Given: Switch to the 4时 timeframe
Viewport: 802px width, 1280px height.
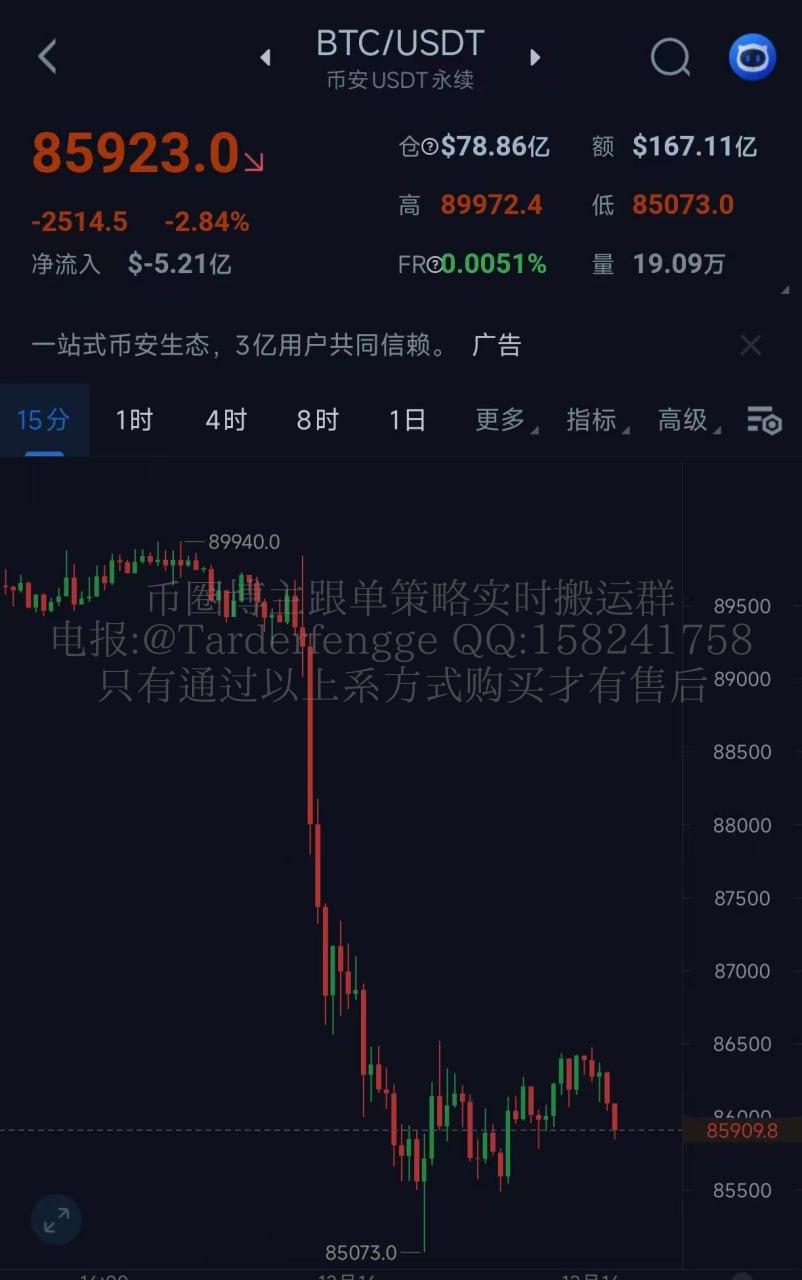Looking at the screenshot, I should click(225, 420).
